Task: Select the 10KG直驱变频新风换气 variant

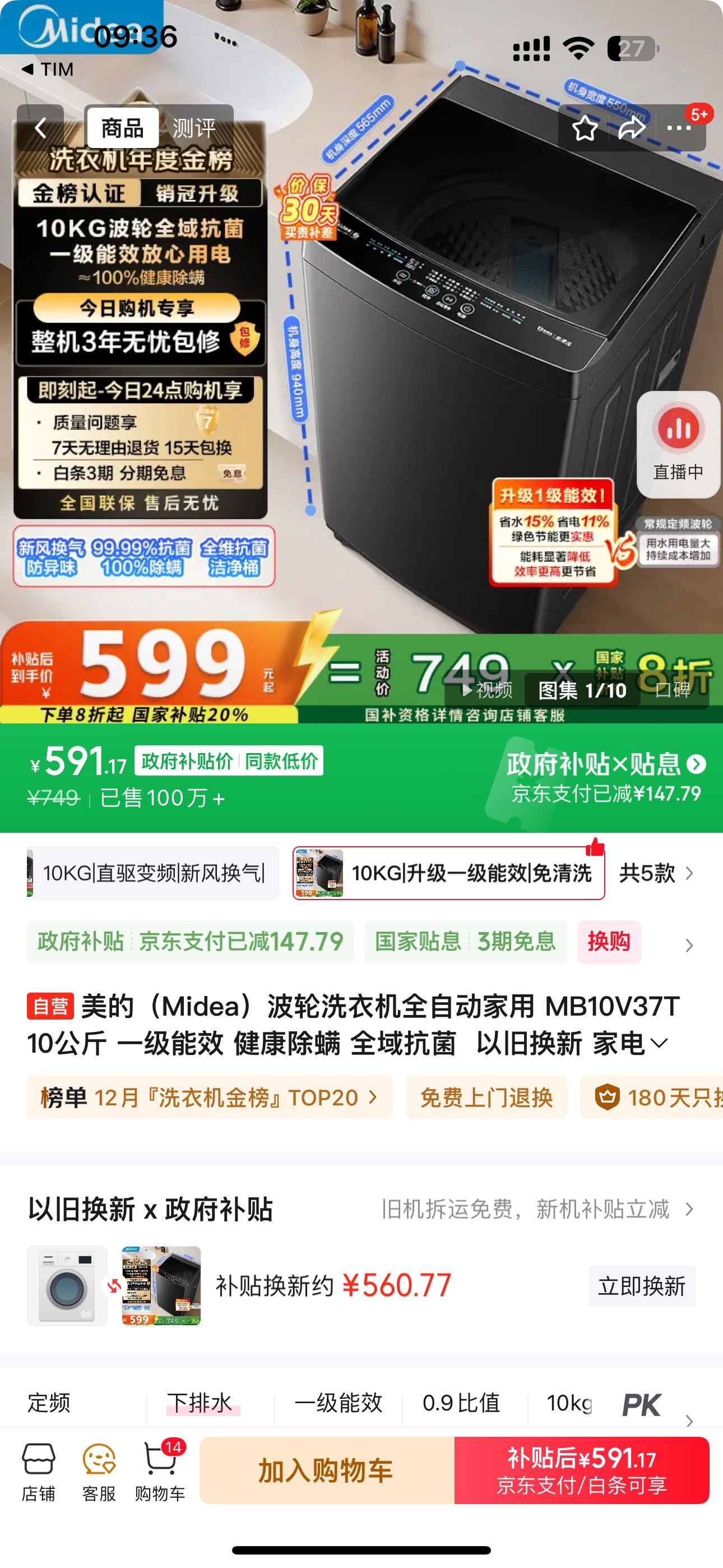Action: point(152,873)
